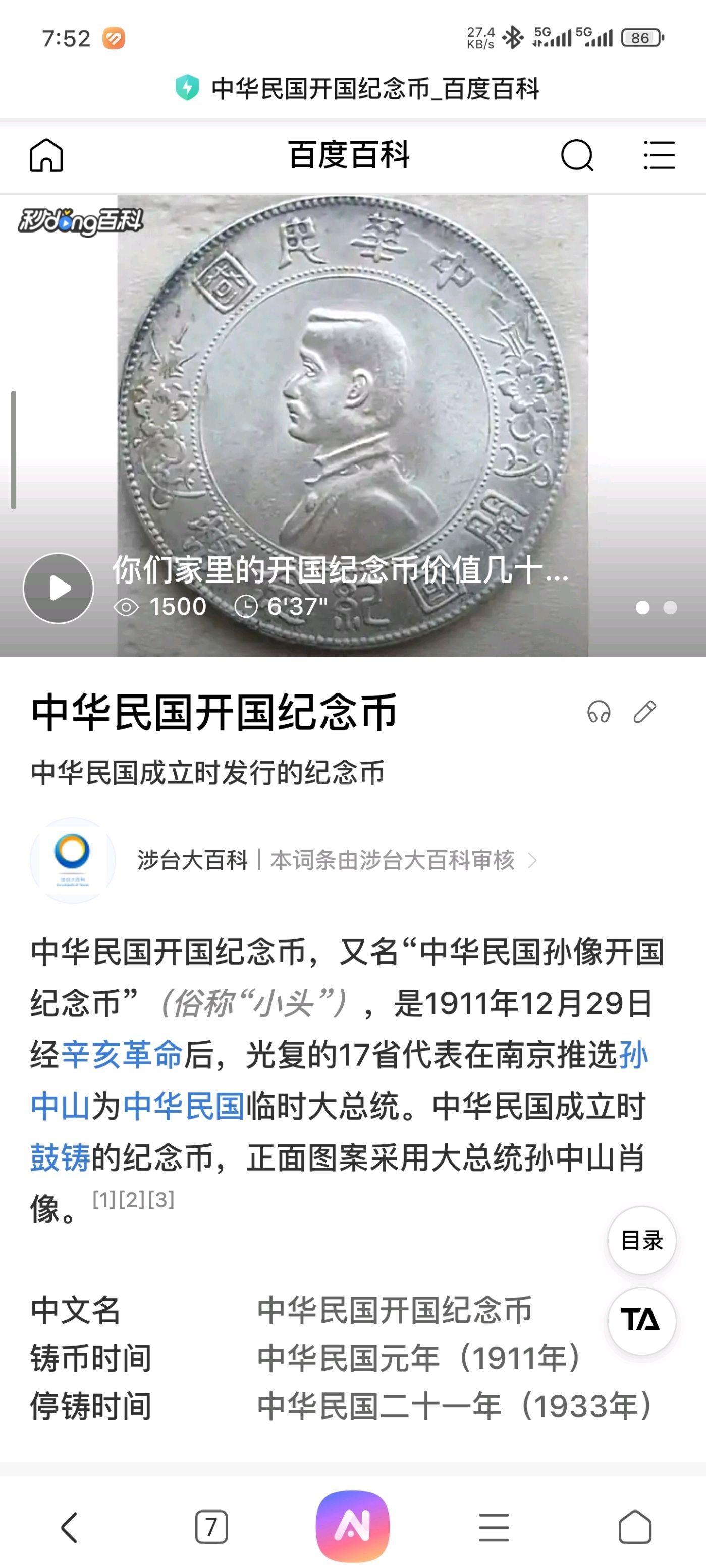706x1568 pixels.
Task: Open the 孙中山 link
Action: pyautogui.click(x=632, y=1055)
